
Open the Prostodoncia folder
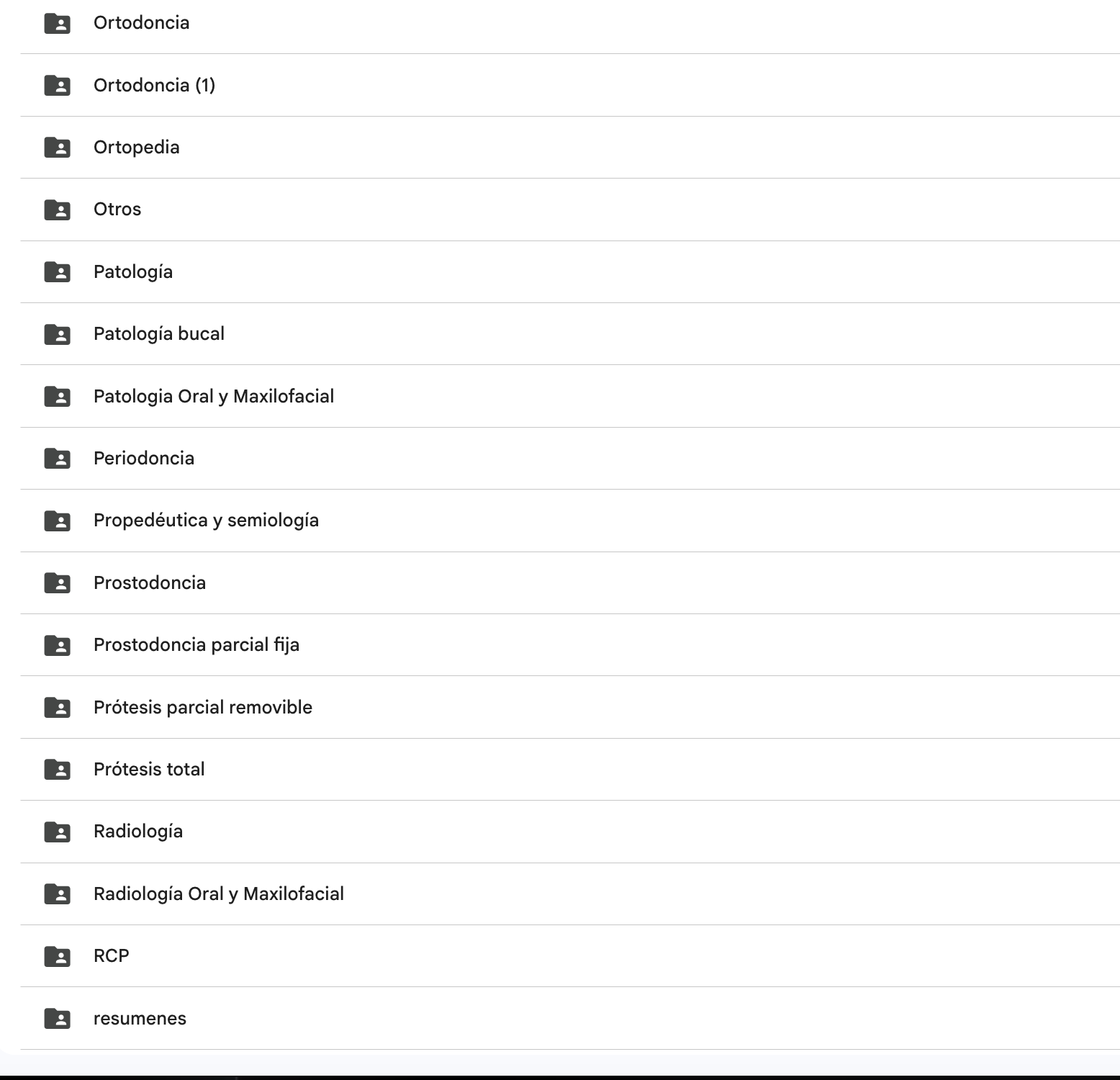(149, 583)
